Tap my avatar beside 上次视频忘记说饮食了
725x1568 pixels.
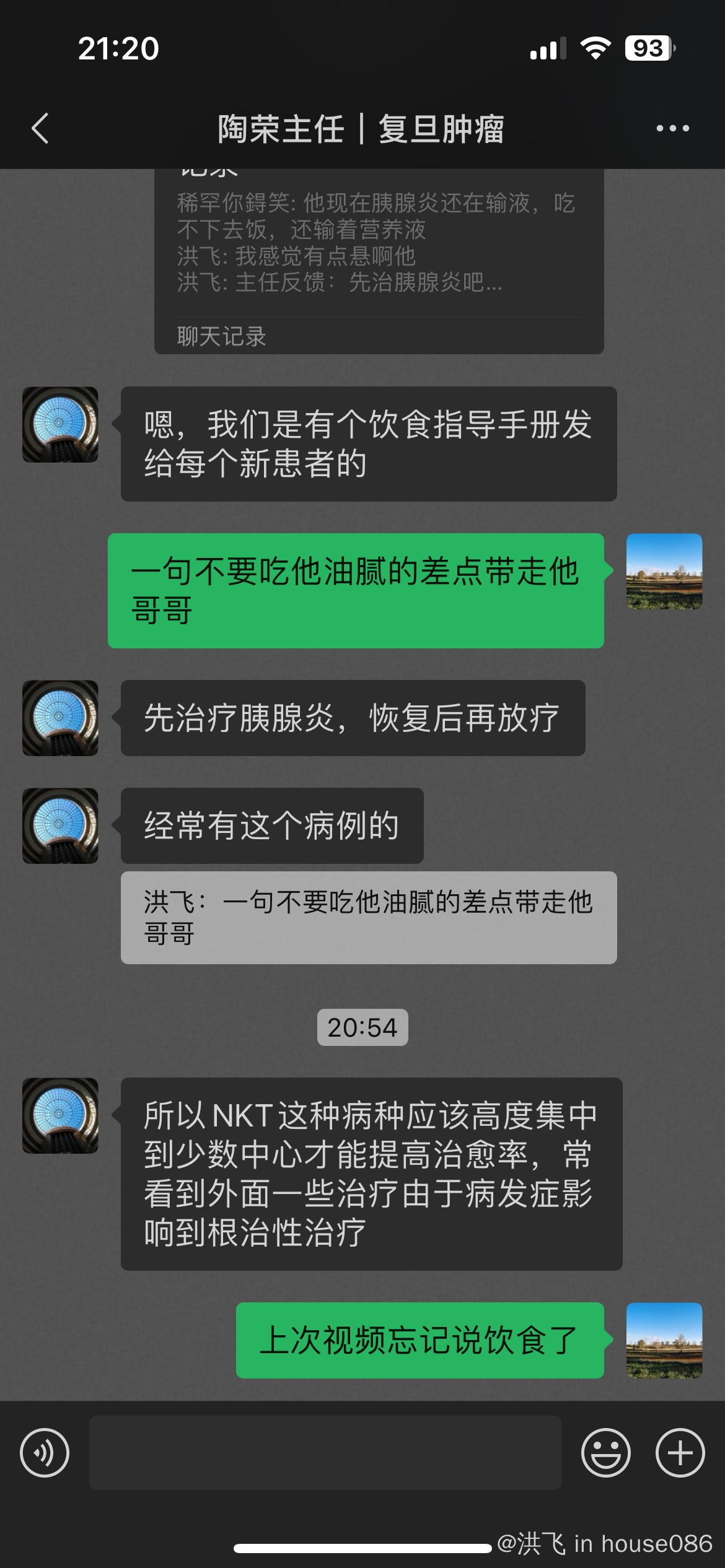point(664,1340)
